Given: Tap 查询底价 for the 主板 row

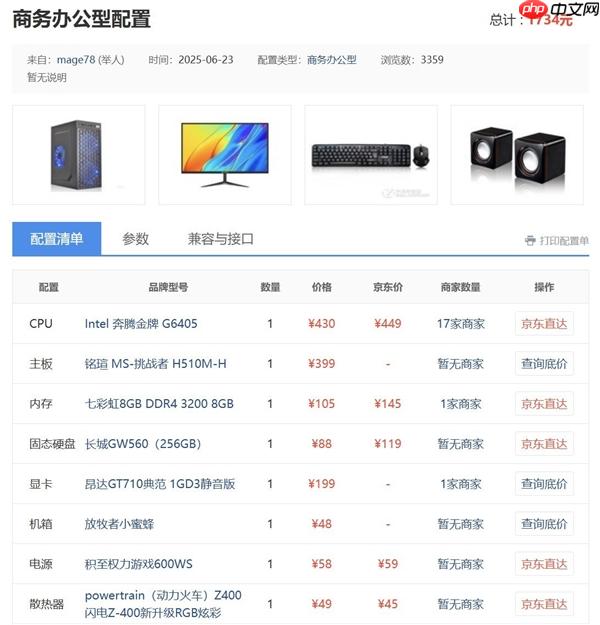Looking at the screenshot, I should coord(544,364).
